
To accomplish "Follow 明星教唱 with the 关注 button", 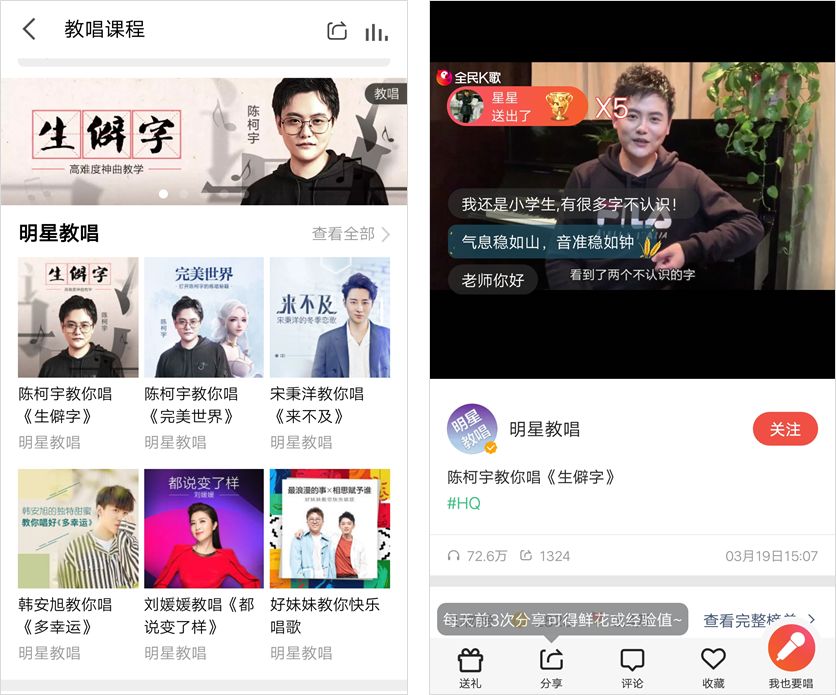I will [785, 429].
